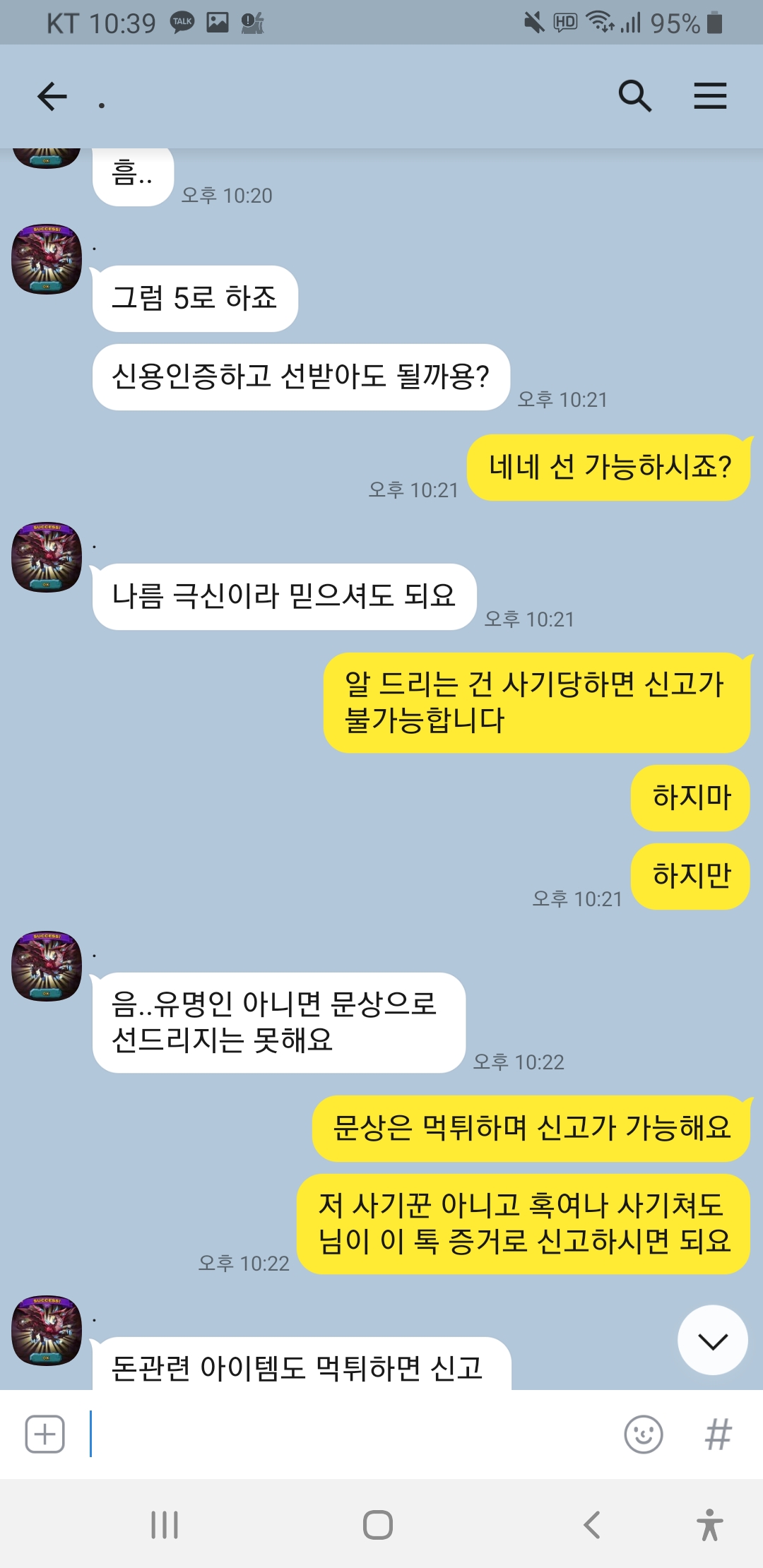Go back from this chat room
The image size is (763, 1568).
click(x=52, y=97)
